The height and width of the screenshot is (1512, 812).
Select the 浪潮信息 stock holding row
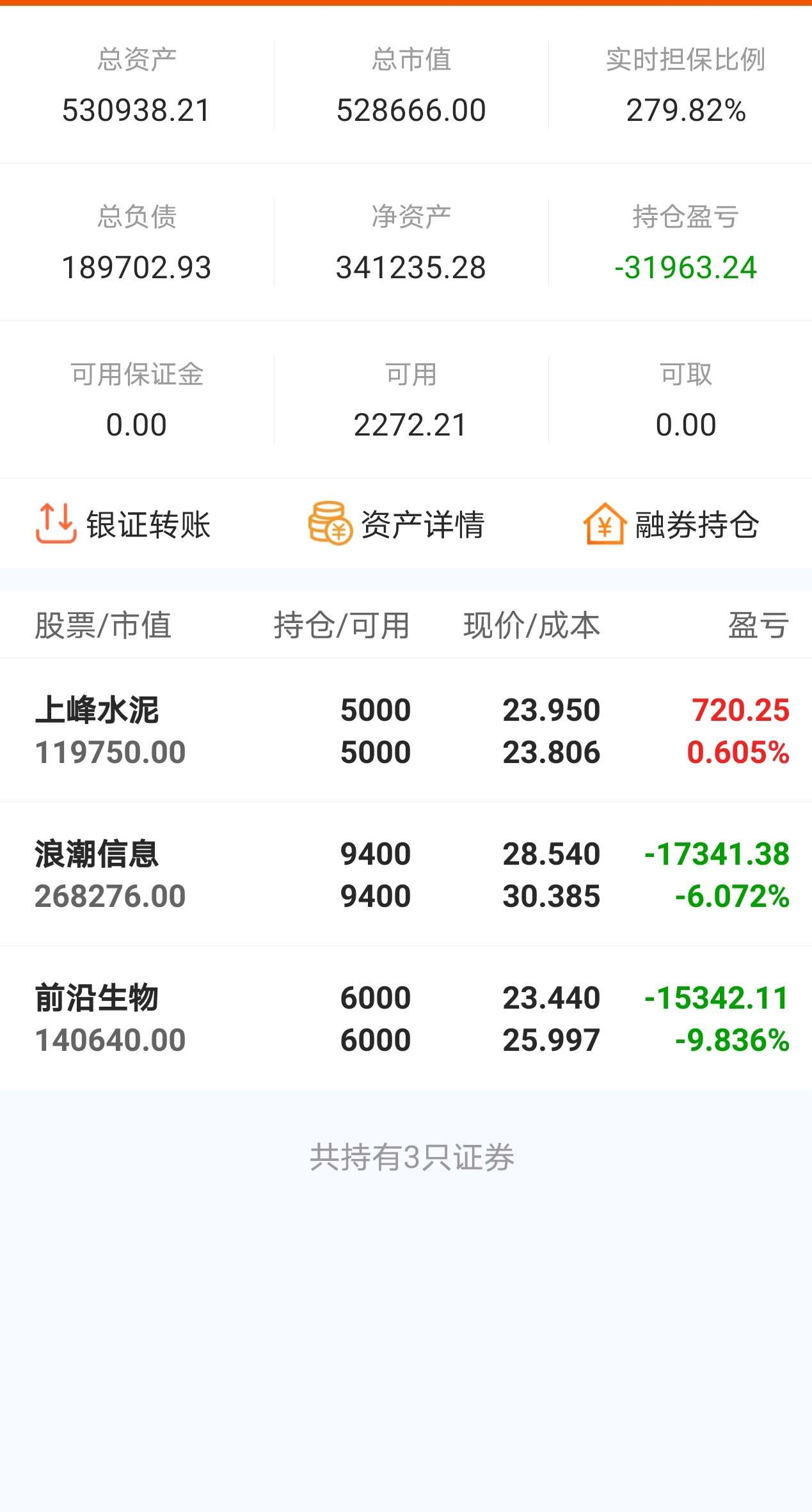point(406,875)
